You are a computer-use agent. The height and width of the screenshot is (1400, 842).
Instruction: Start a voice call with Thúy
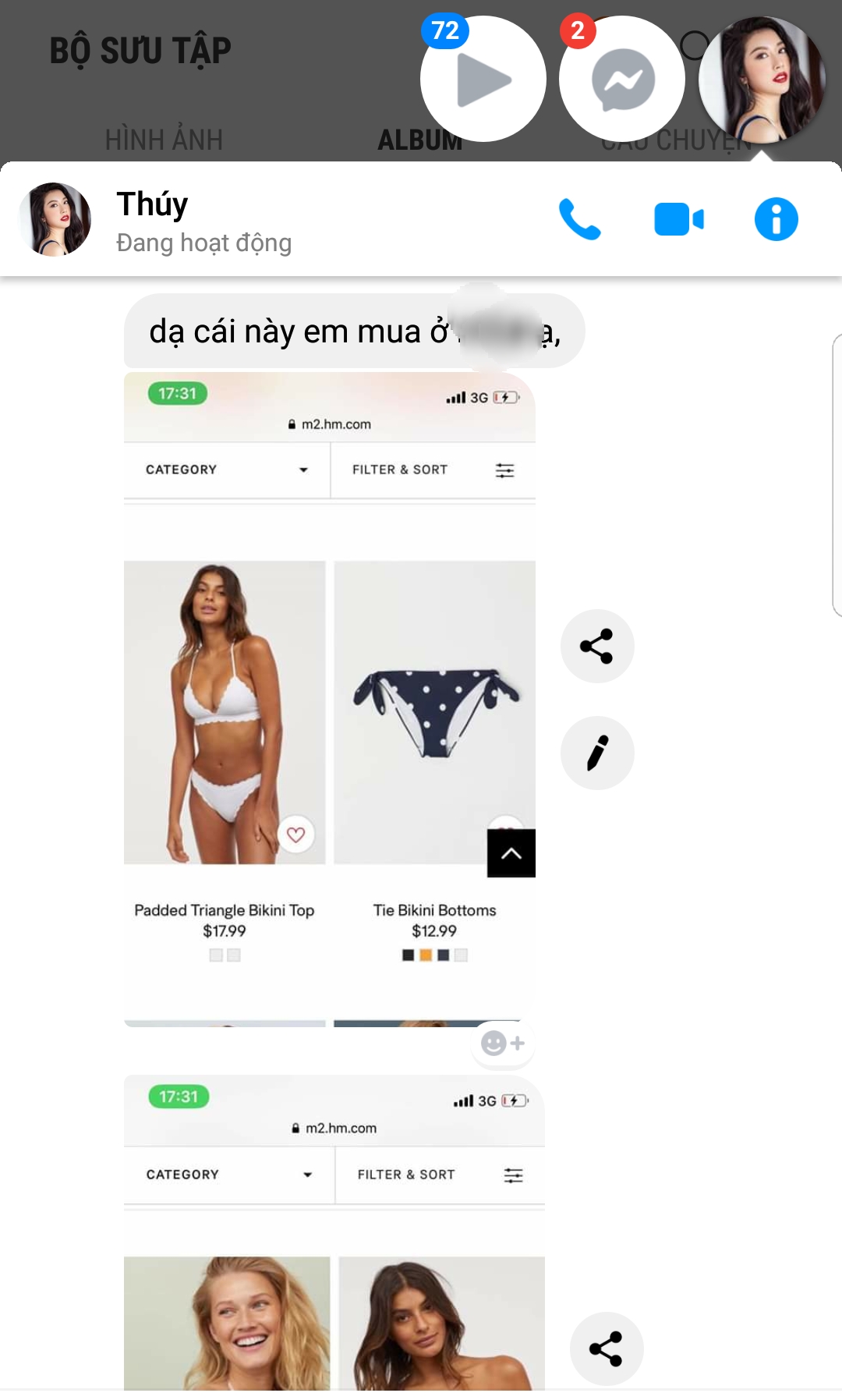coord(579,219)
